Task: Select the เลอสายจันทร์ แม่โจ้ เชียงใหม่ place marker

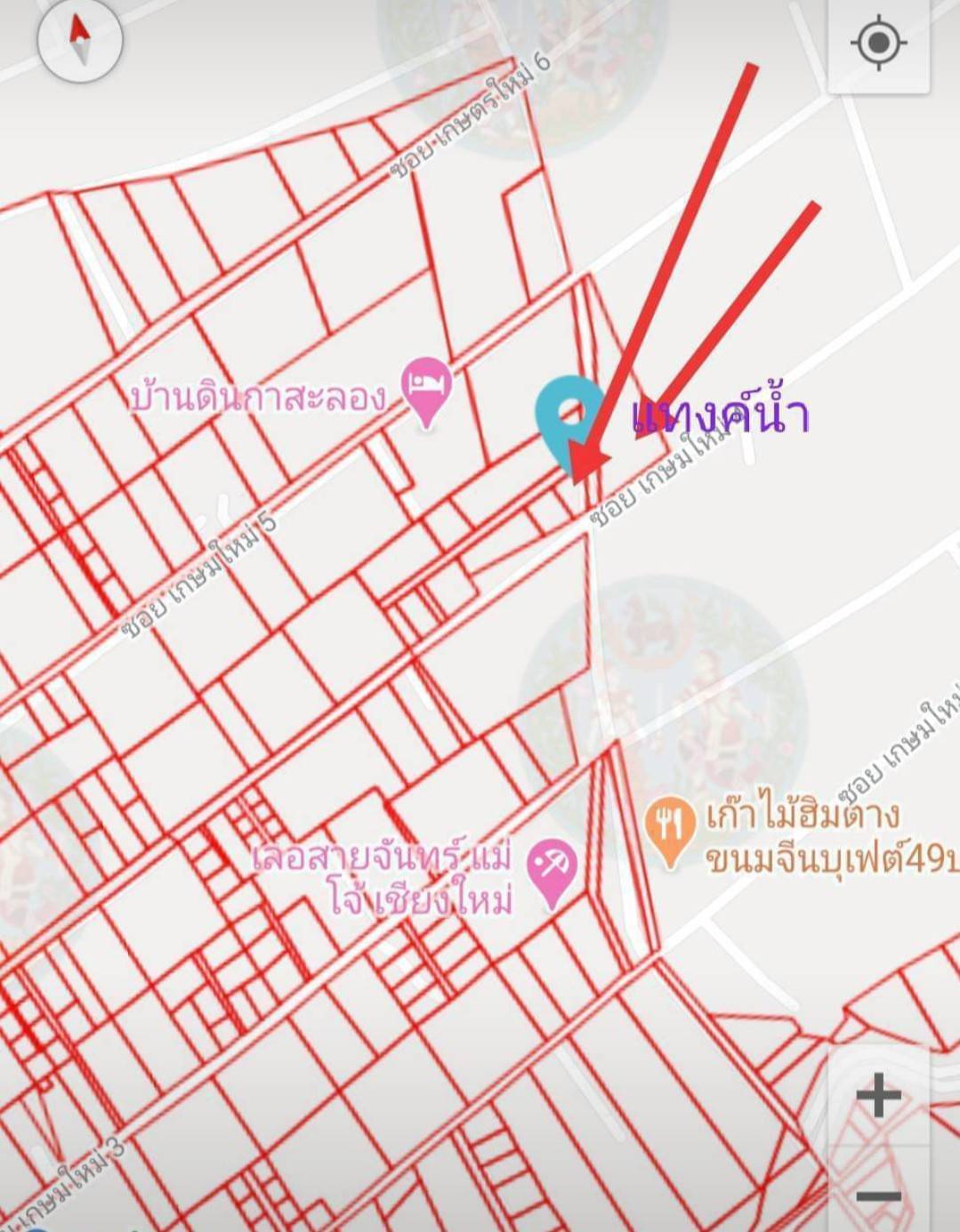Action: click(x=552, y=870)
